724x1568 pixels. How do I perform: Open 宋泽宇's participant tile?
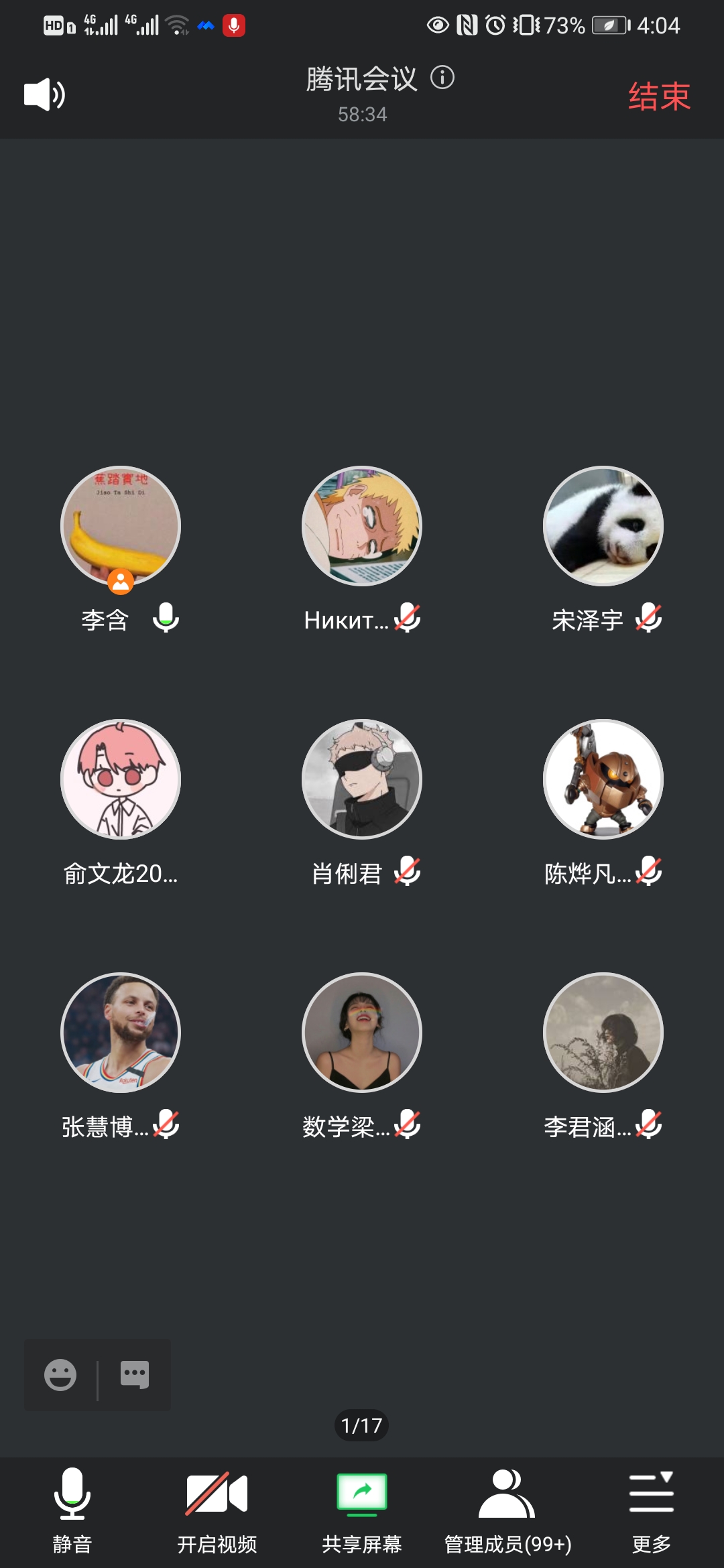603,526
